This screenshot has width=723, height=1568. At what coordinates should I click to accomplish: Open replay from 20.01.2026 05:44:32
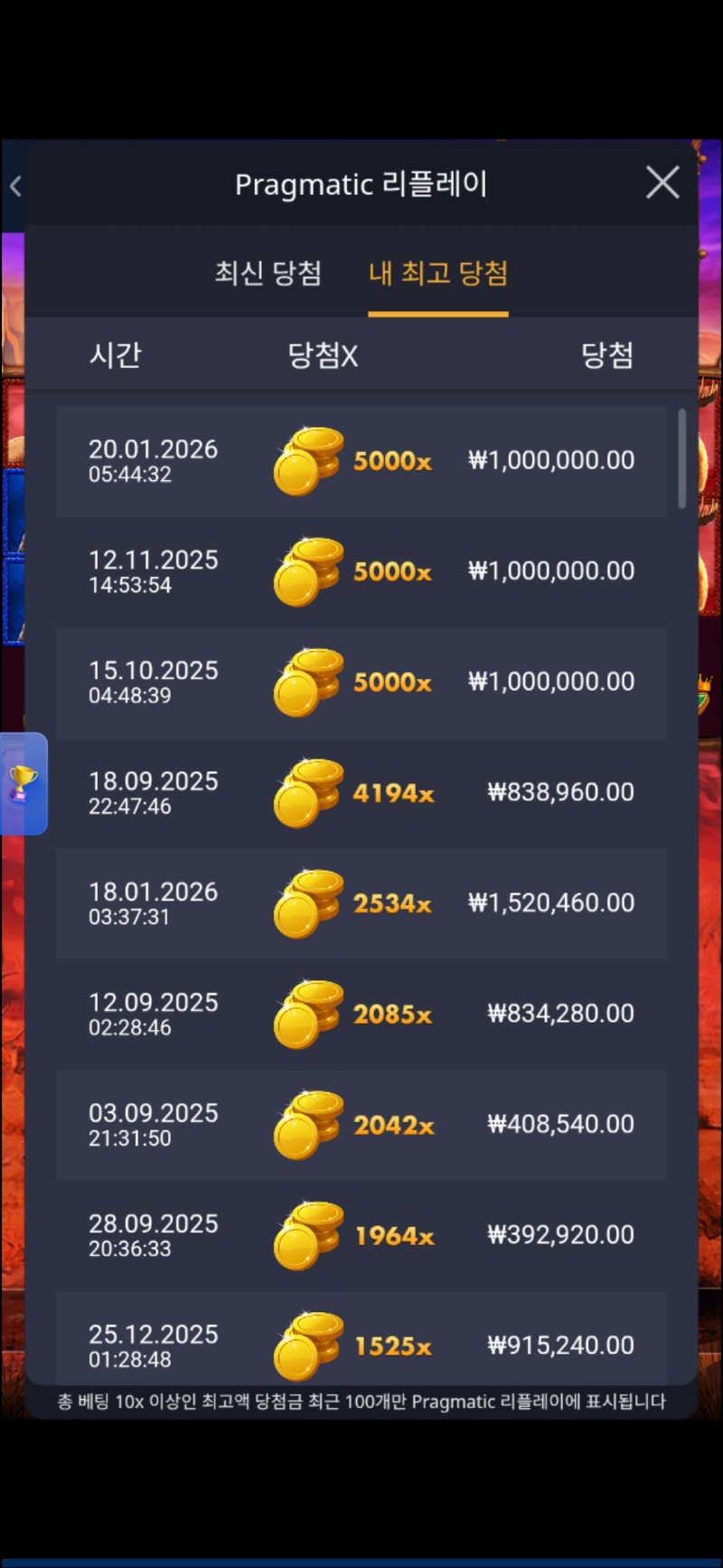361,461
